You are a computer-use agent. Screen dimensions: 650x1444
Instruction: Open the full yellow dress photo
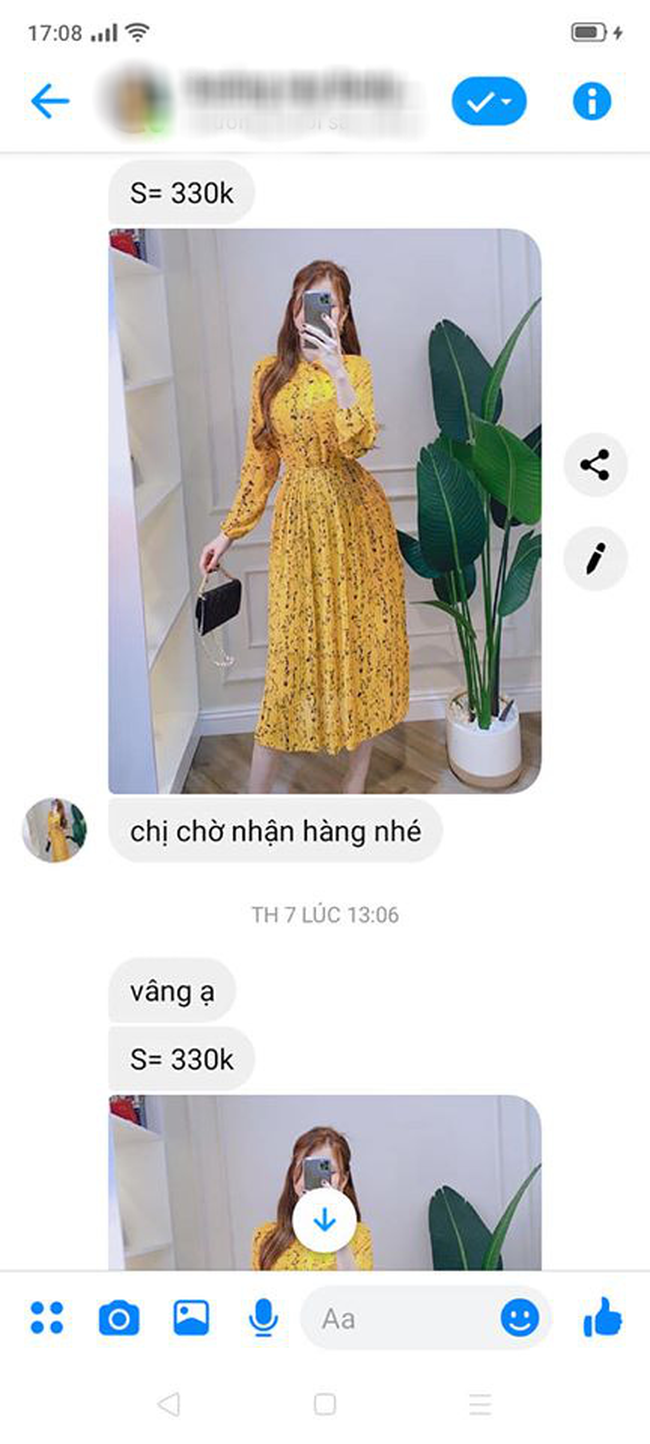324,510
